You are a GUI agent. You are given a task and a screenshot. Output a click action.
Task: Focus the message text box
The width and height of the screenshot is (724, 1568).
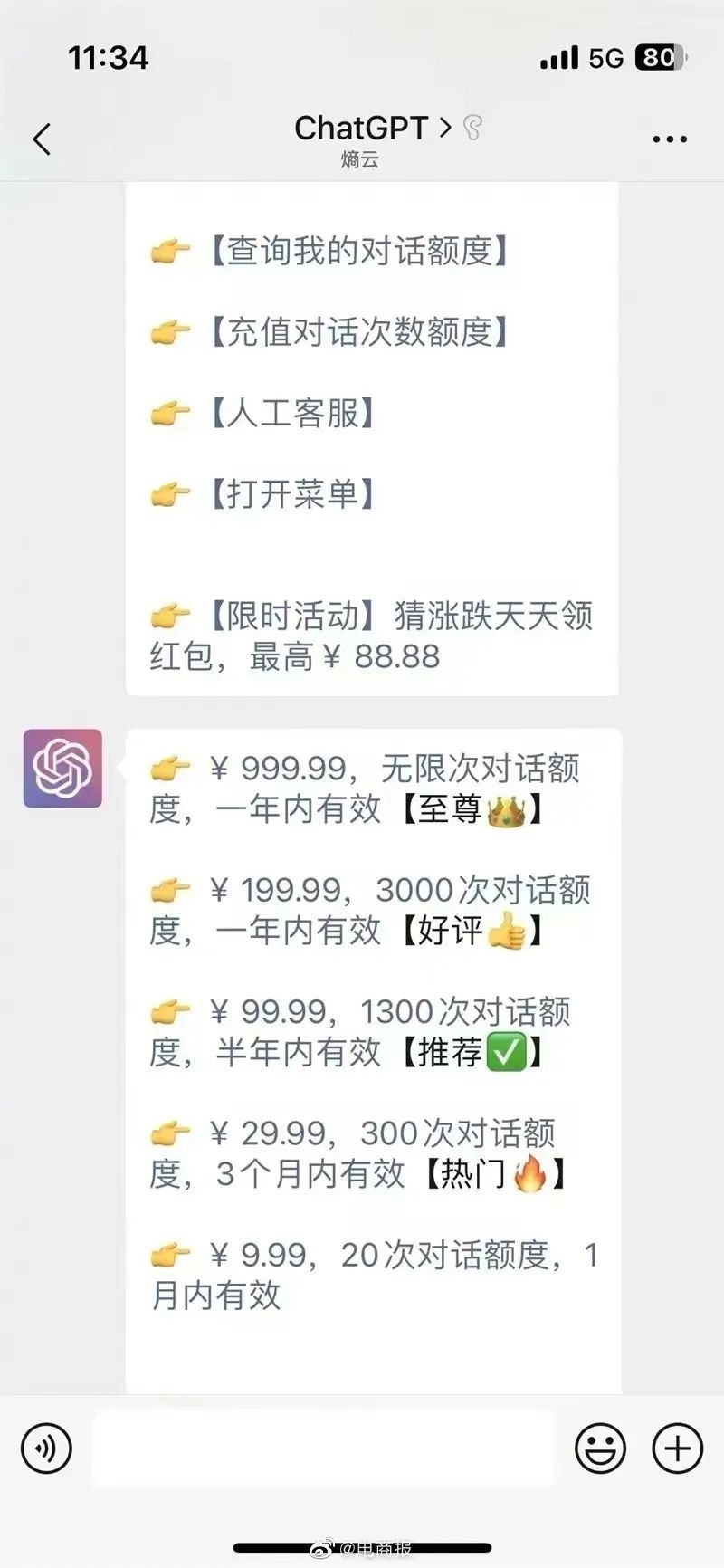323,1448
